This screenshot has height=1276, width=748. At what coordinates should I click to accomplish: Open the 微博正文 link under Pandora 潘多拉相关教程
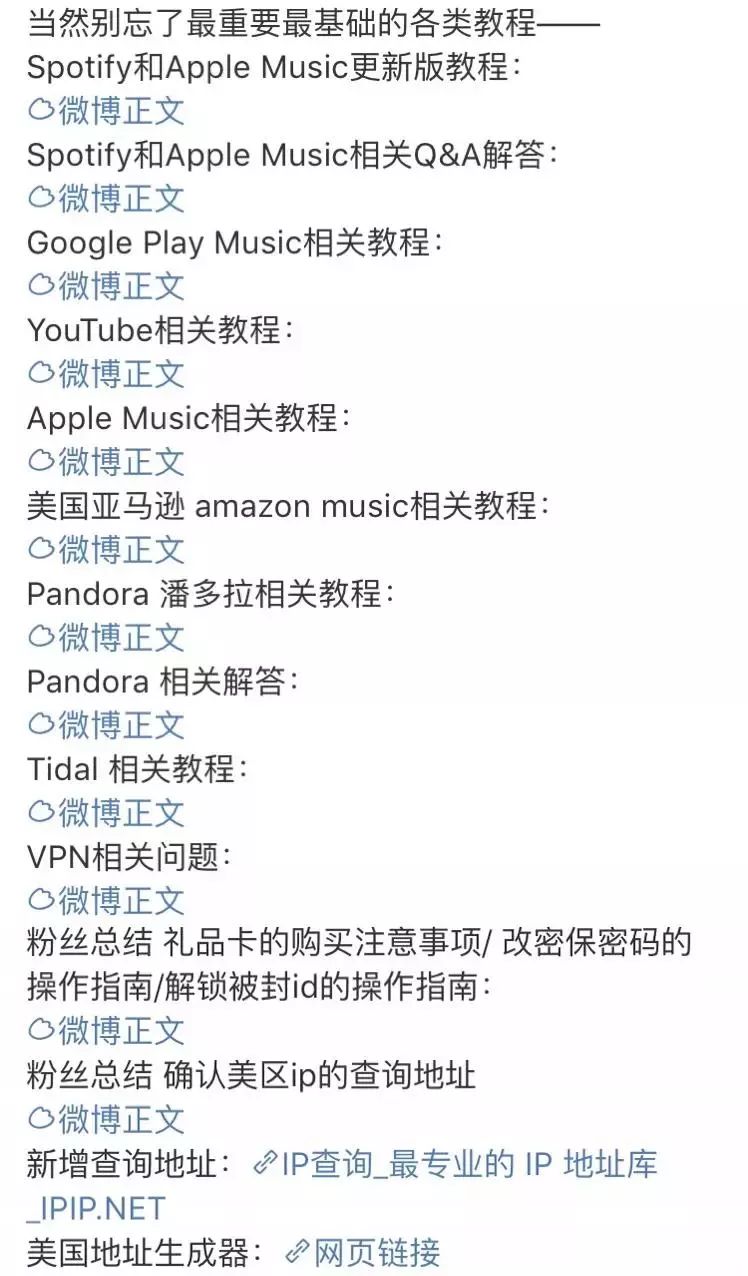(x=106, y=636)
